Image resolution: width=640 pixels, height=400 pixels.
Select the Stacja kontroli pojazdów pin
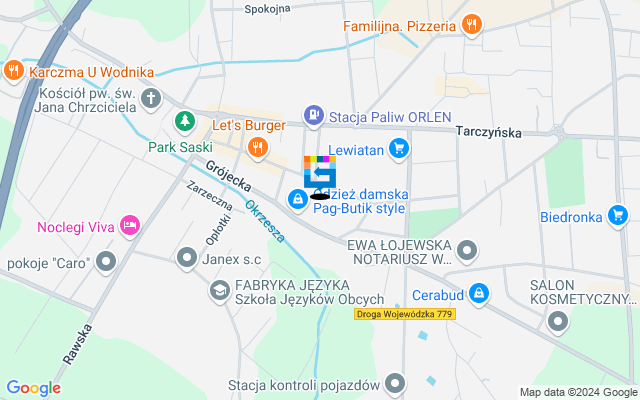397,384
